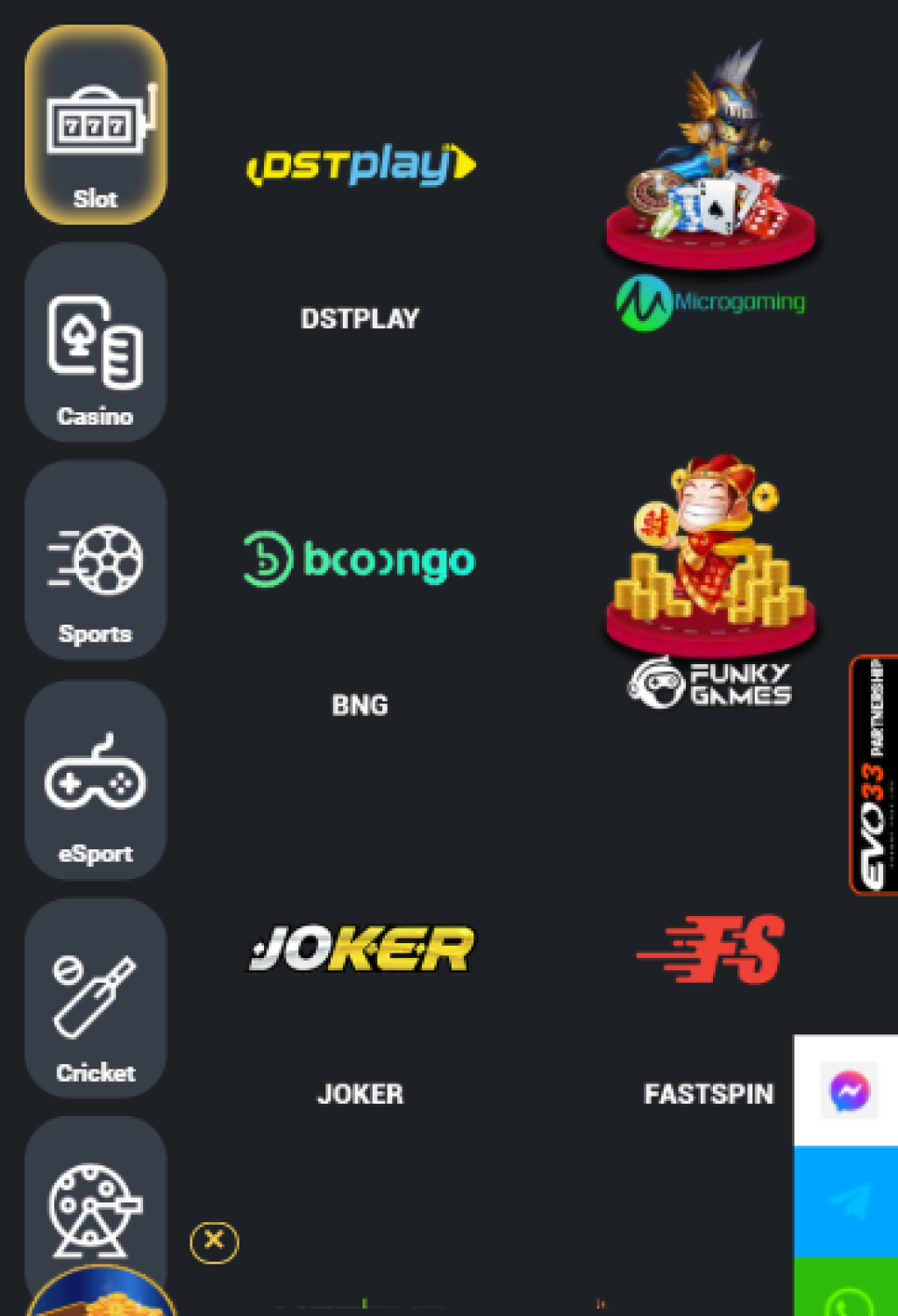
Task: Open the Sports category
Action: (x=96, y=560)
